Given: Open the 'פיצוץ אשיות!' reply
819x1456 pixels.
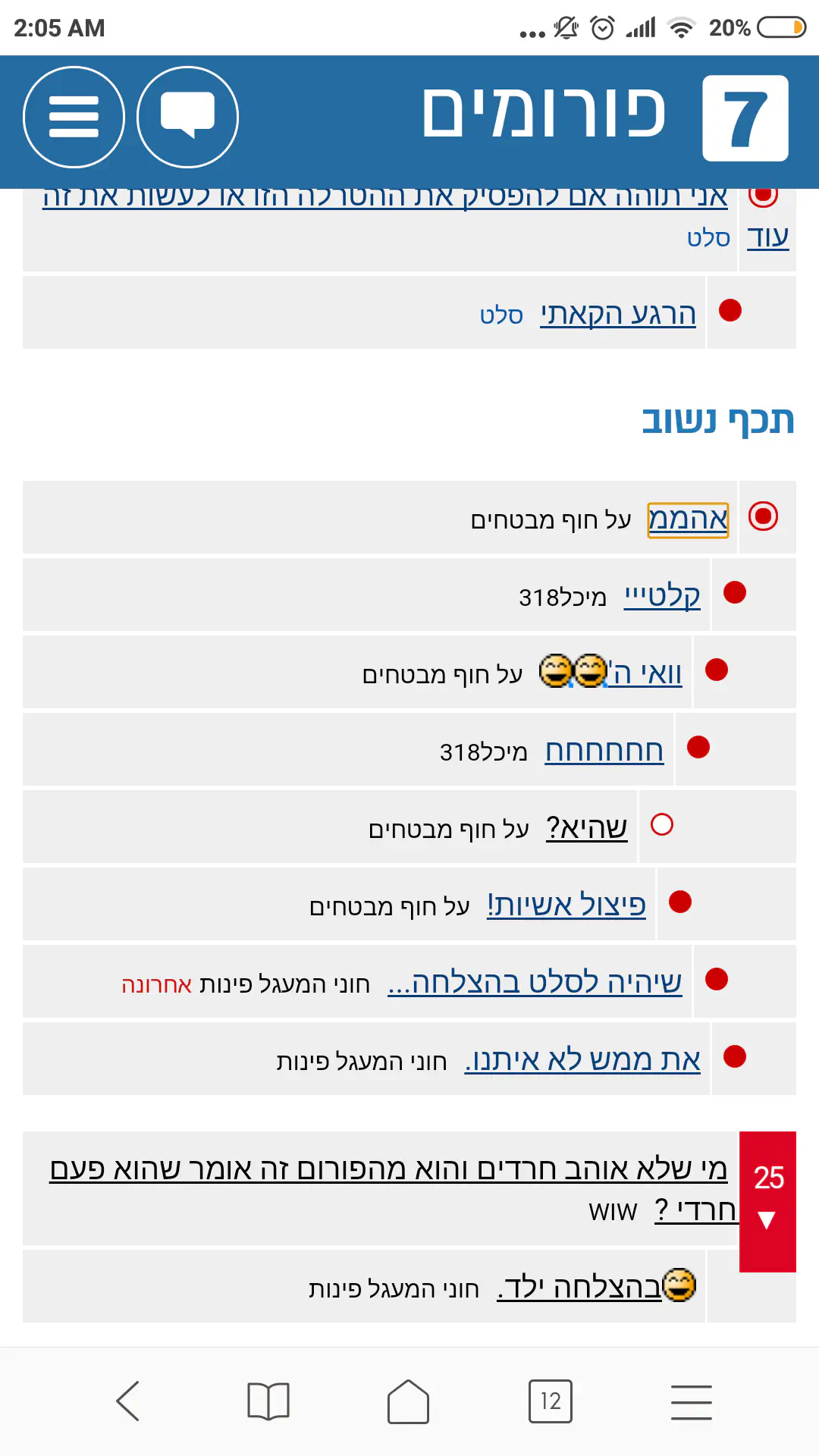Looking at the screenshot, I should point(566,905).
